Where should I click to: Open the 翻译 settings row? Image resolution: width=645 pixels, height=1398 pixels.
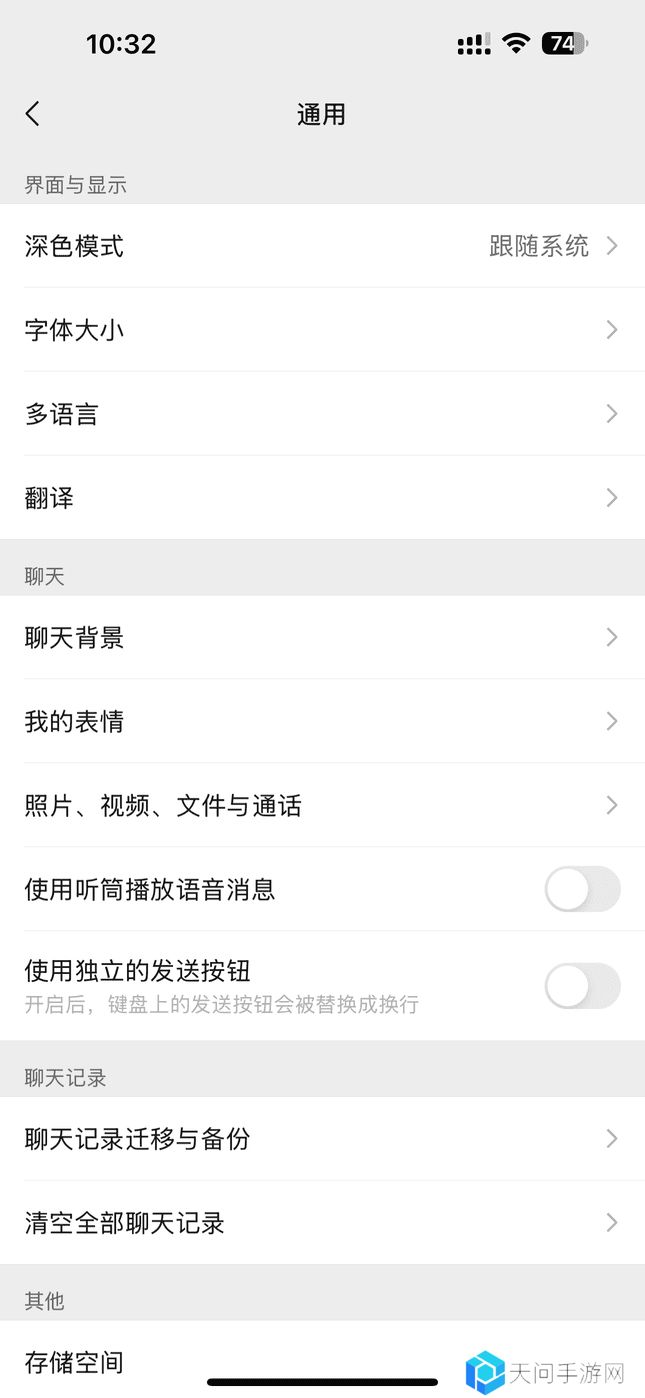pyautogui.click(x=322, y=498)
